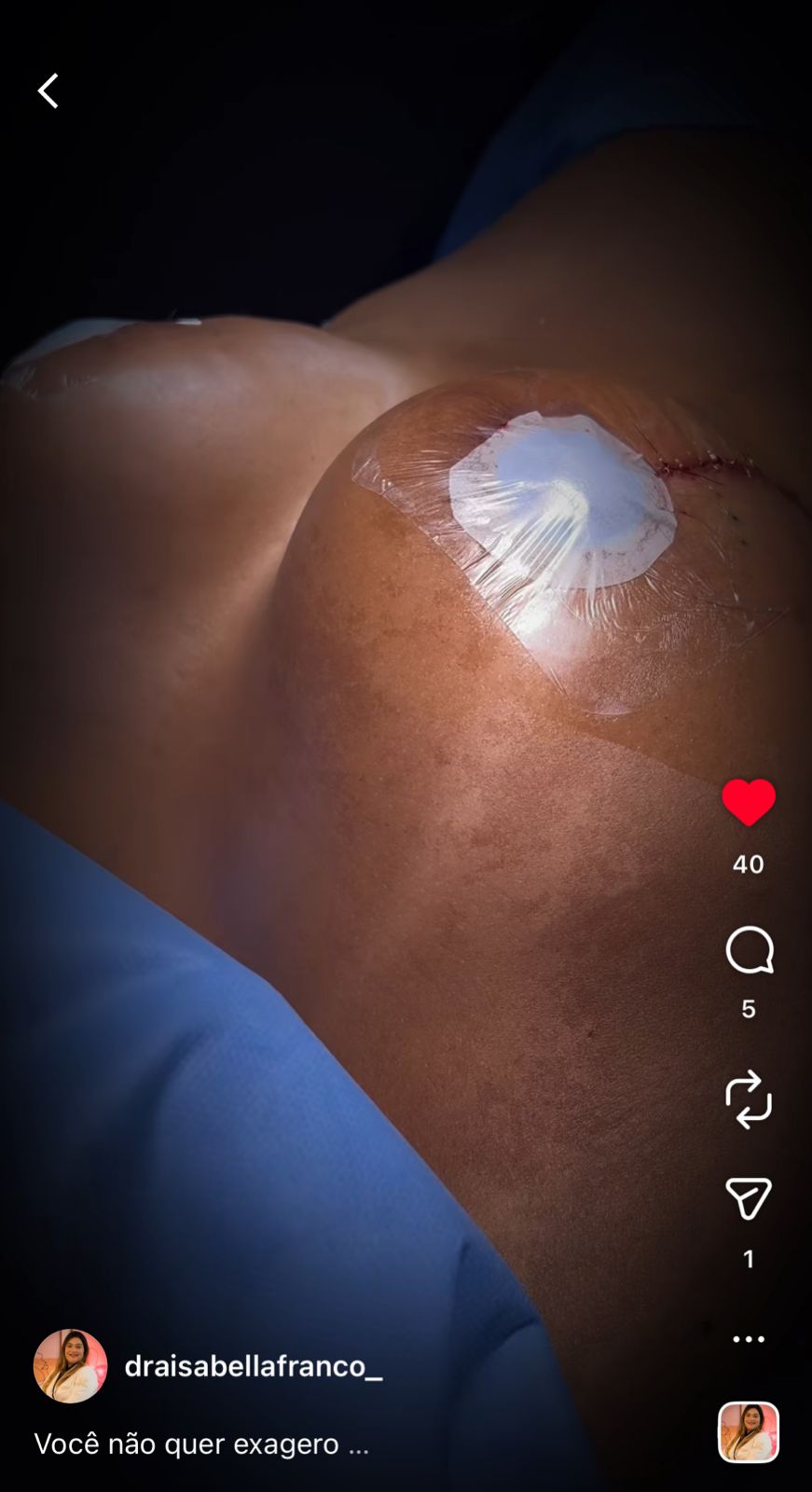Open the audio thumbnail at bottom right
Image resolution: width=812 pixels, height=1492 pixels.
pos(748,1431)
